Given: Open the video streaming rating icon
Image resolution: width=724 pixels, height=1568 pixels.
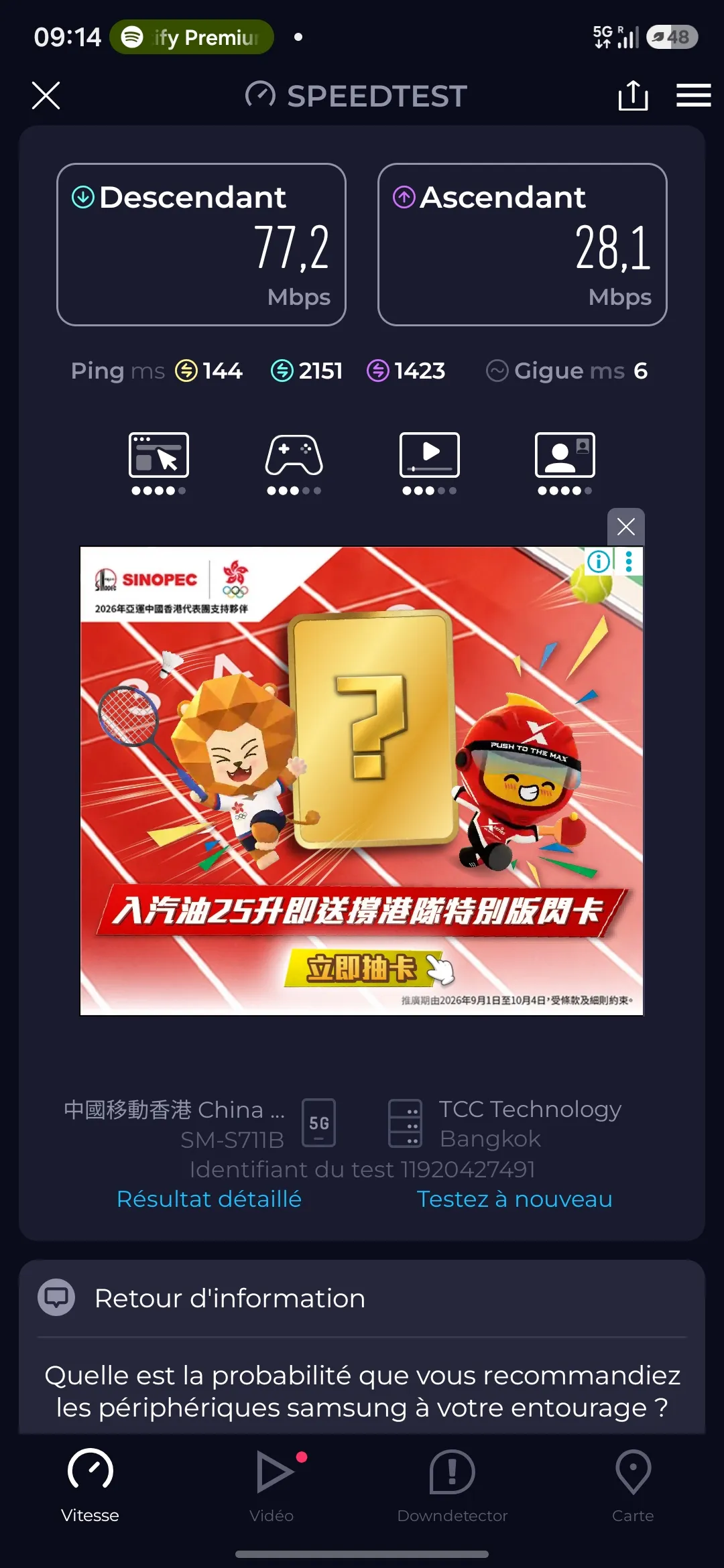Looking at the screenshot, I should click(429, 463).
